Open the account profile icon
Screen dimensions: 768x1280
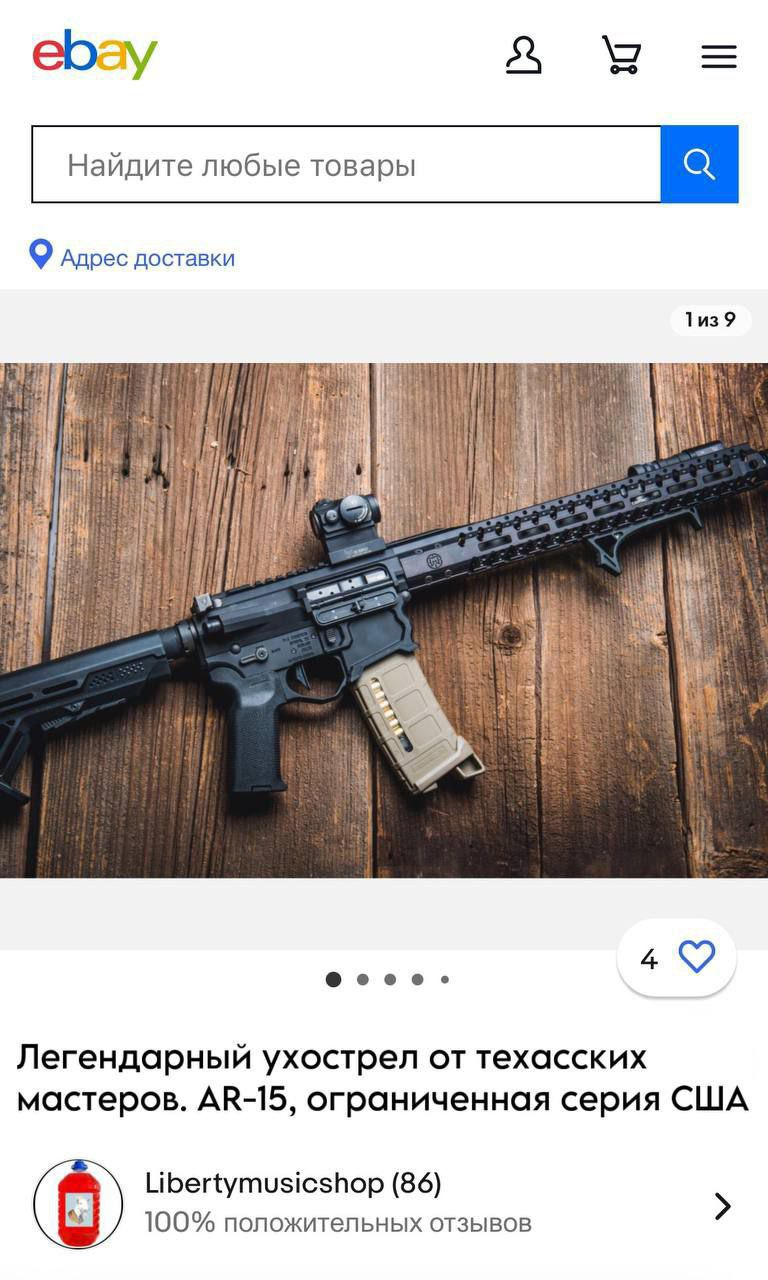[523, 56]
